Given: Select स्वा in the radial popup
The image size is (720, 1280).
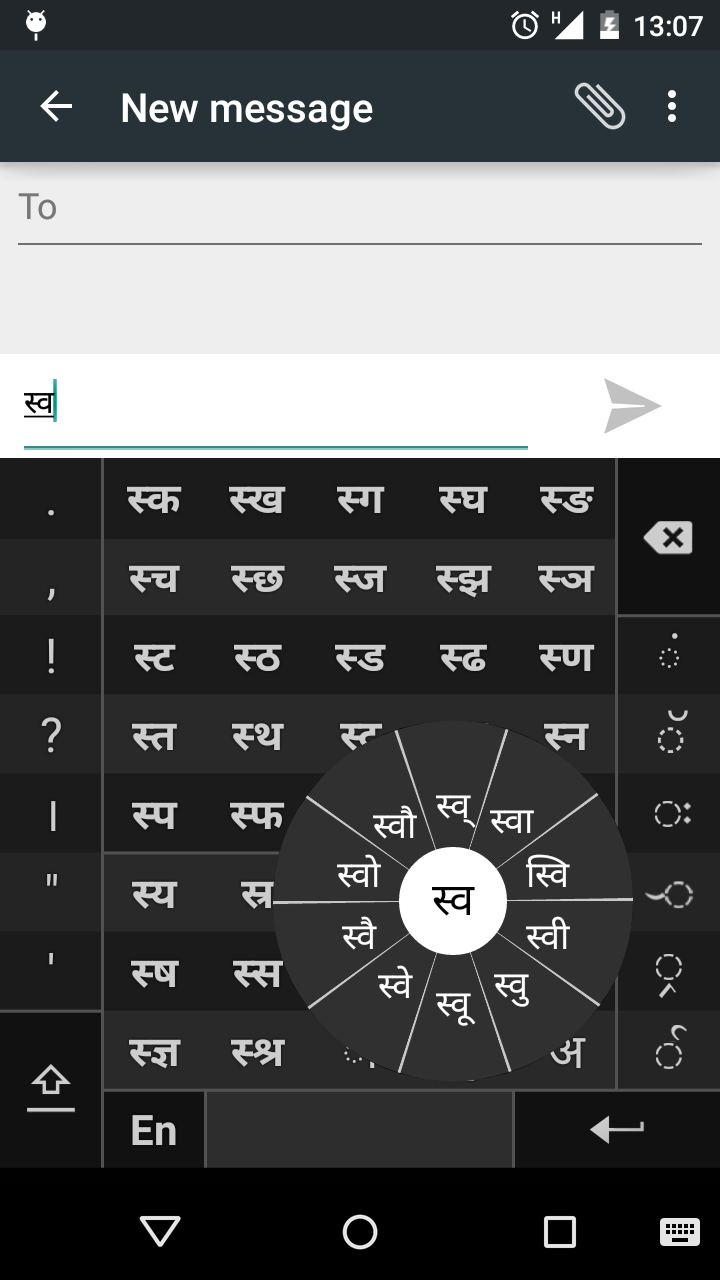Looking at the screenshot, I should click(x=512, y=820).
